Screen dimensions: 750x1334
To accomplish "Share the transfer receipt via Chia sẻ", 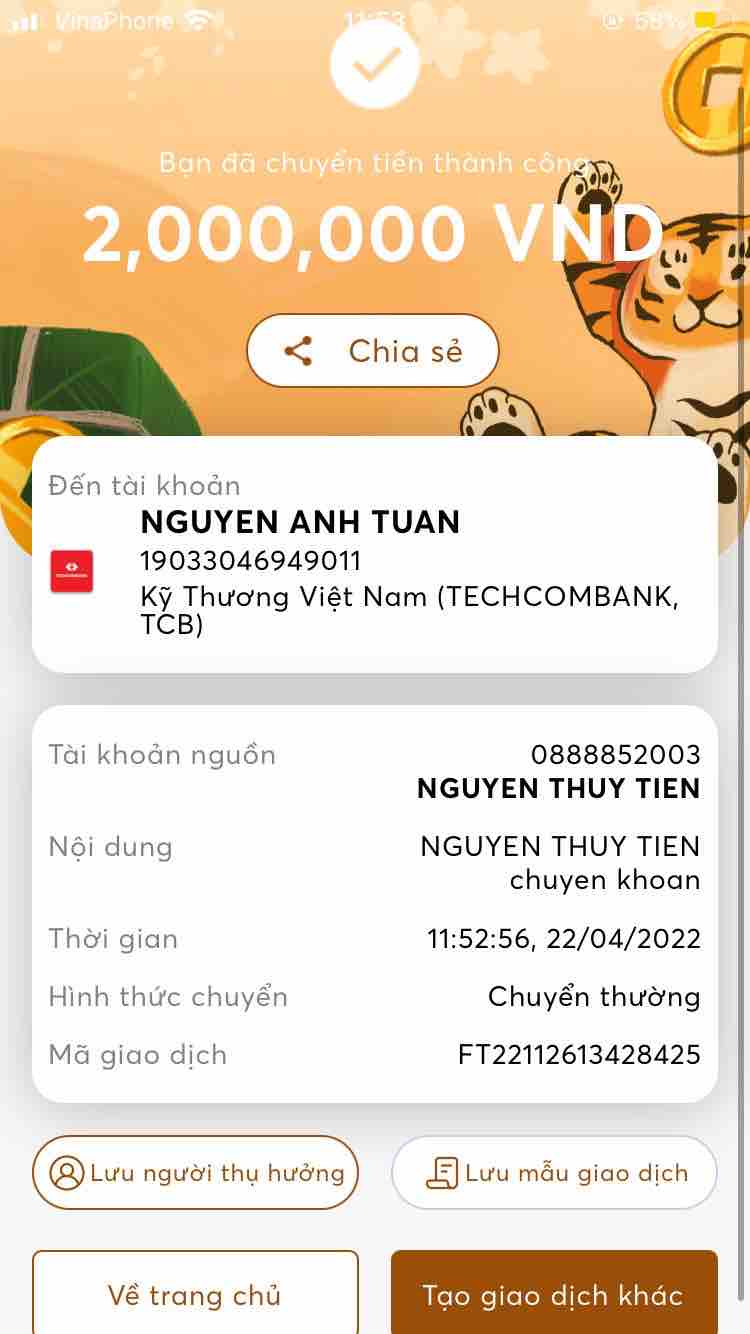I will click(x=373, y=351).
